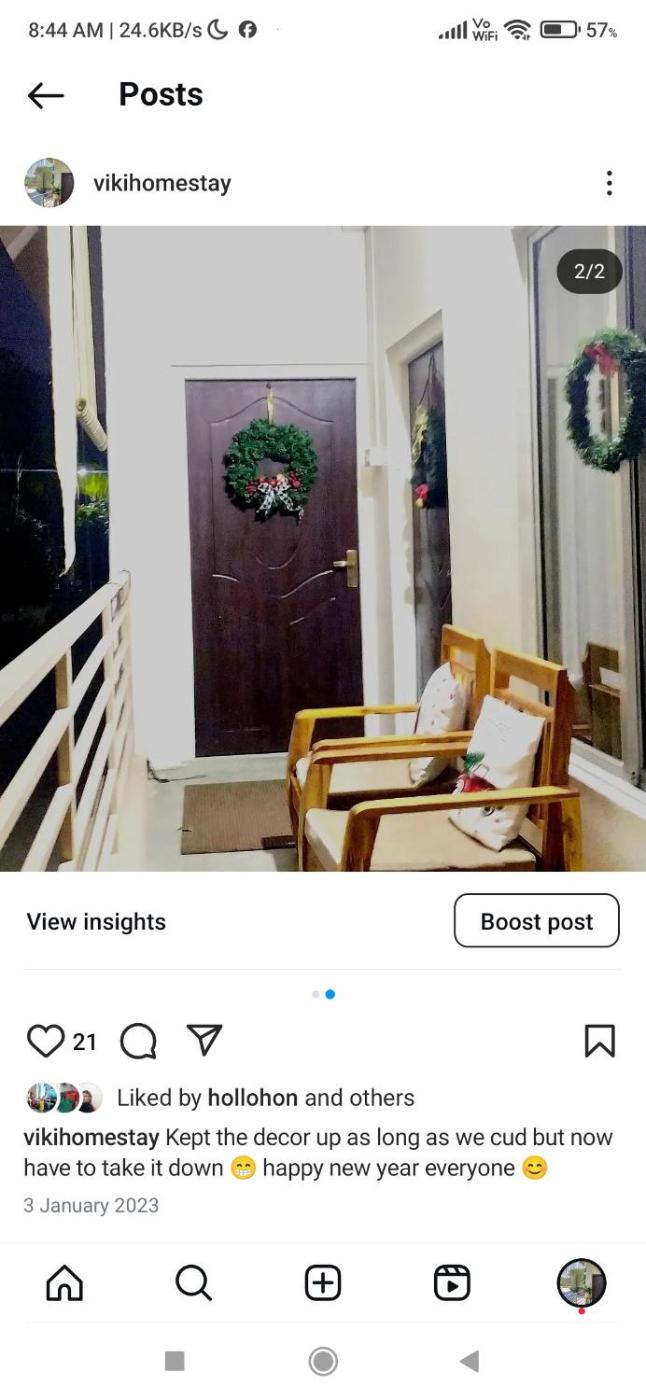Open the Search tab

pos(193,1283)
